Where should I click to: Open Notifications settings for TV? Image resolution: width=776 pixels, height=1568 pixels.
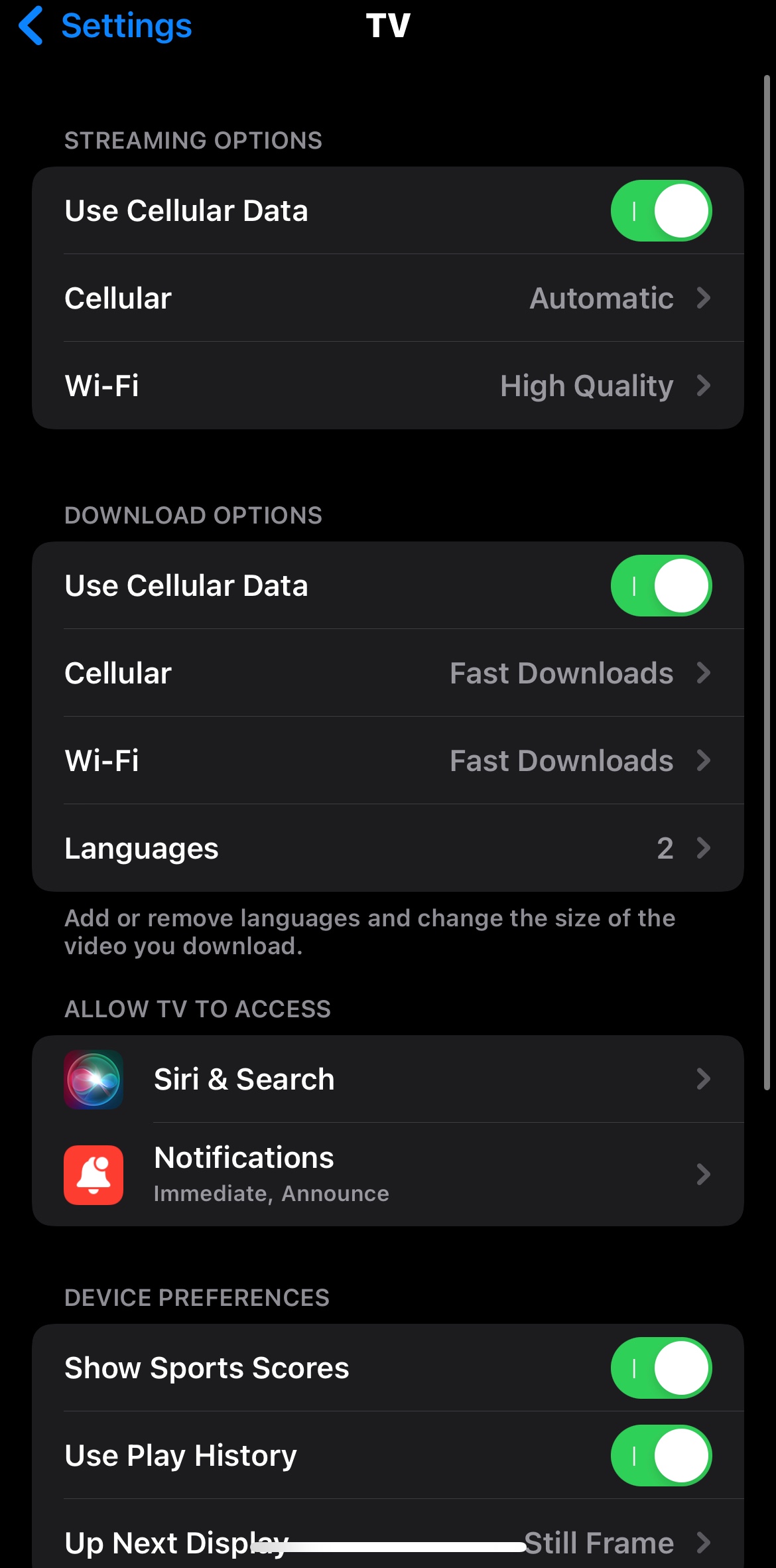tap(387, 1175)
